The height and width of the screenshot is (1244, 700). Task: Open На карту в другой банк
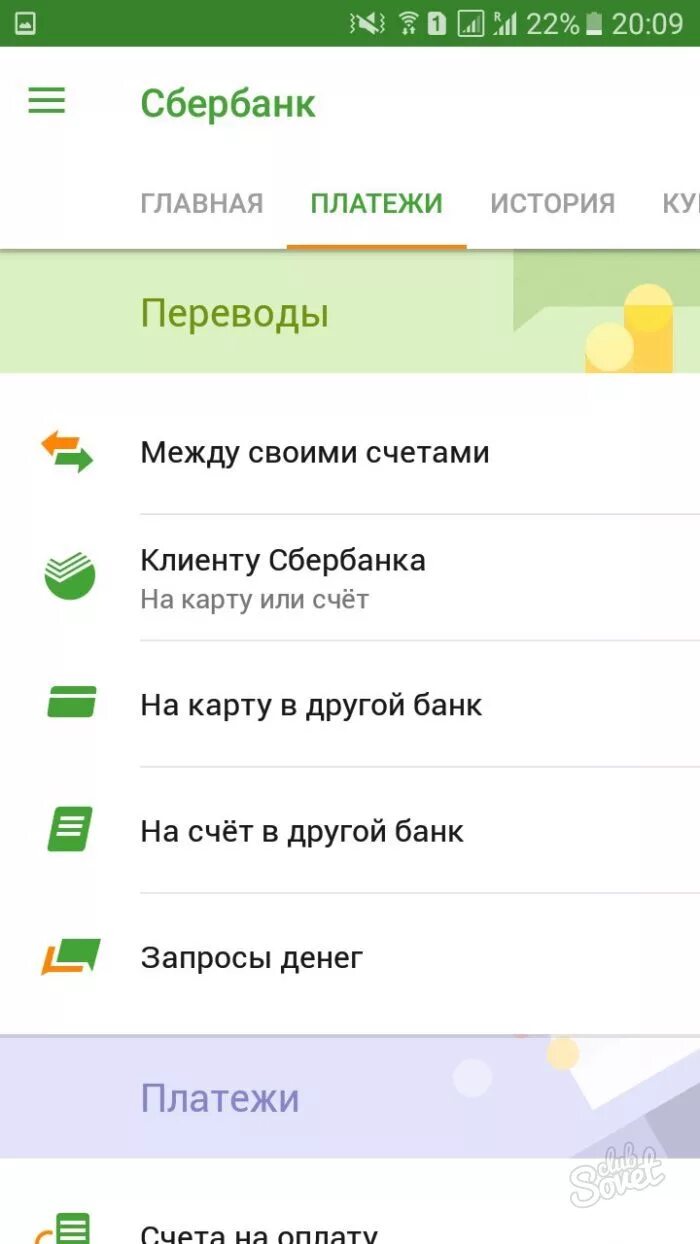tap(311, 704)
